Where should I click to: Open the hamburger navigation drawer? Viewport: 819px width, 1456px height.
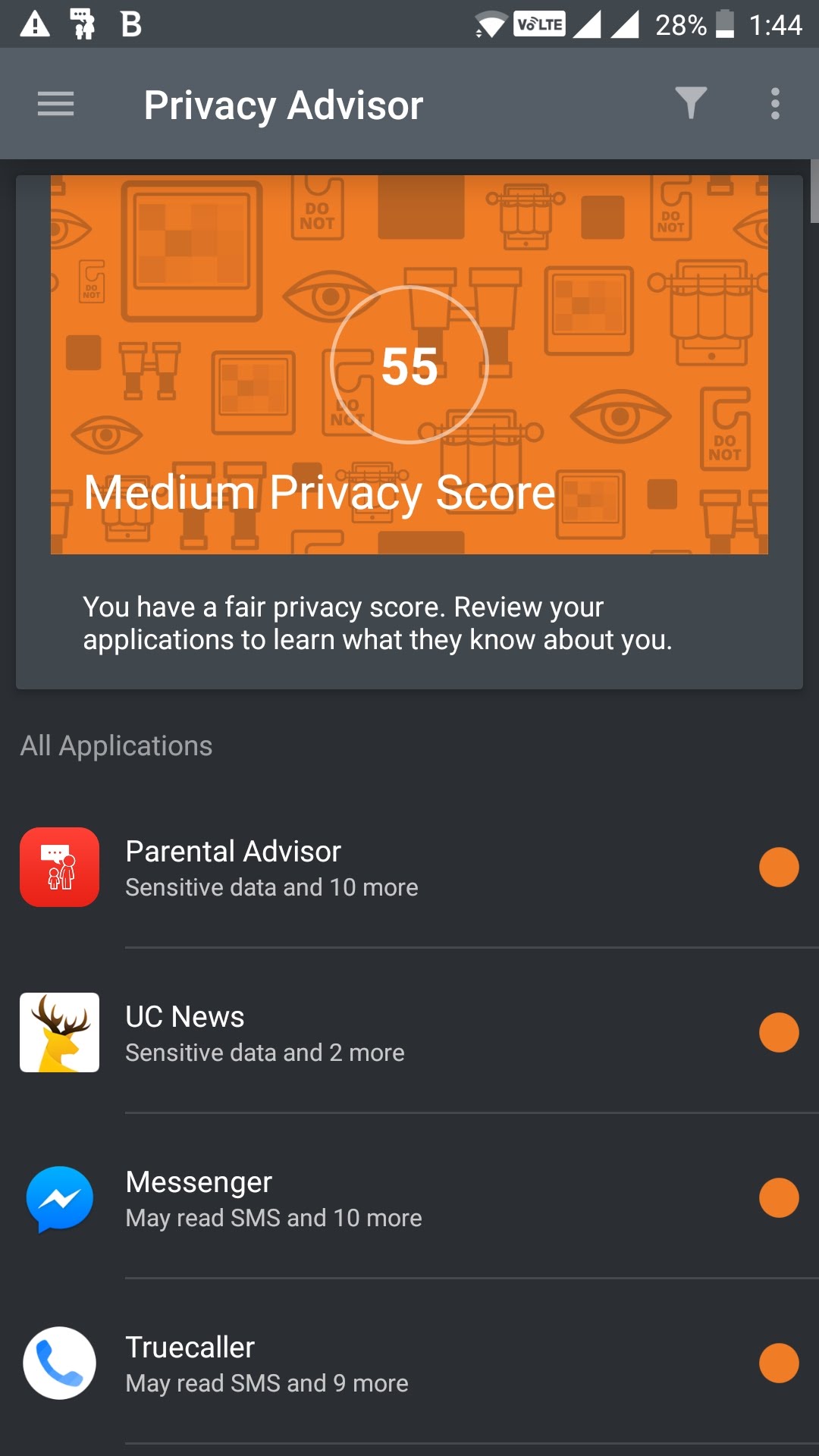click(55, 104)
